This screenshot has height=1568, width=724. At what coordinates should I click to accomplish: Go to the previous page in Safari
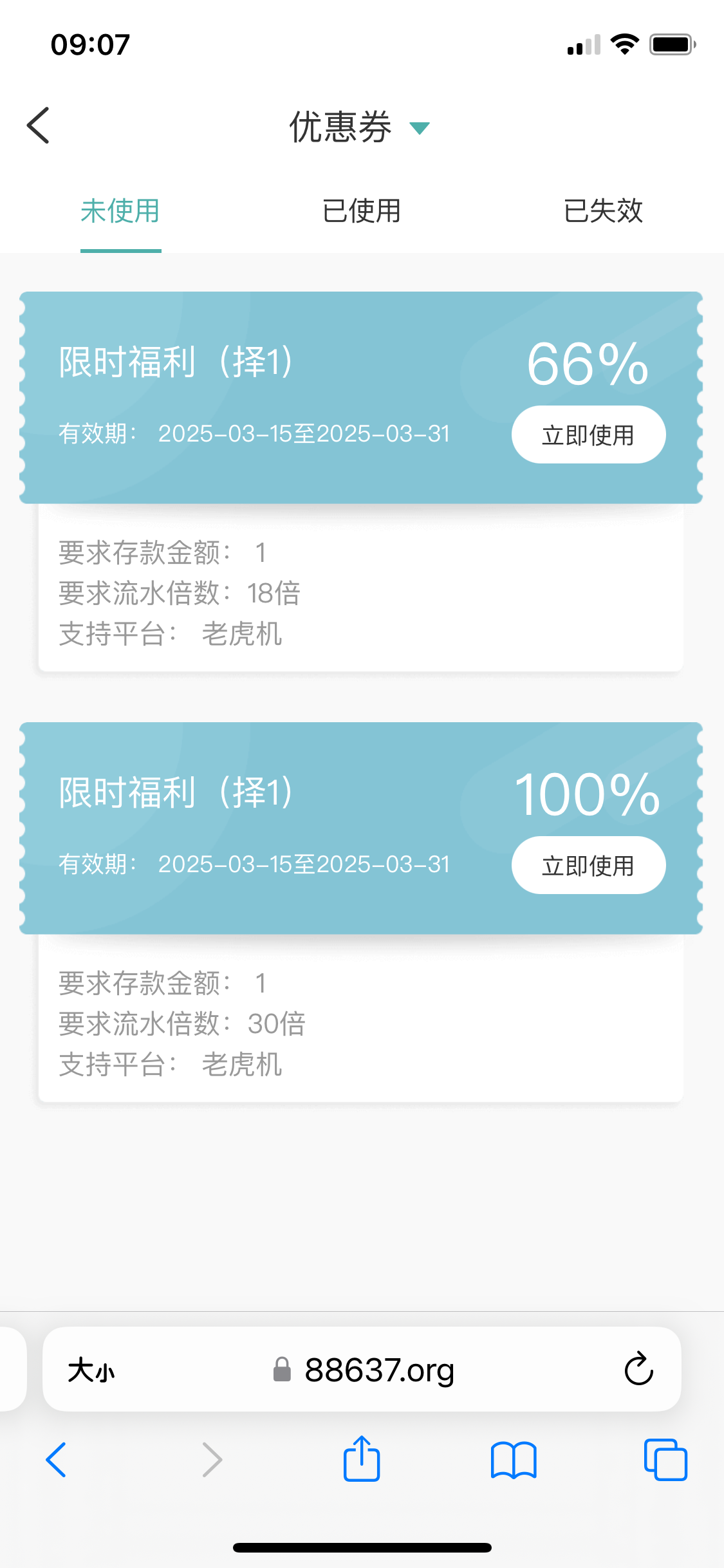pyautogui.click(x=56, y=1460)
